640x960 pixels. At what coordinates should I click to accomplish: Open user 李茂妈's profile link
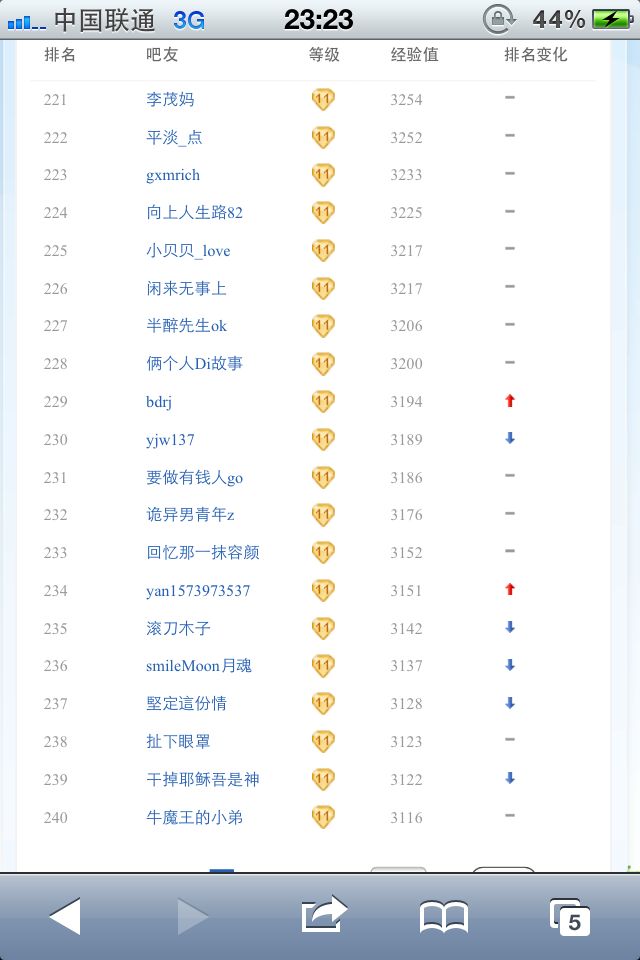(x=170, y=99)
